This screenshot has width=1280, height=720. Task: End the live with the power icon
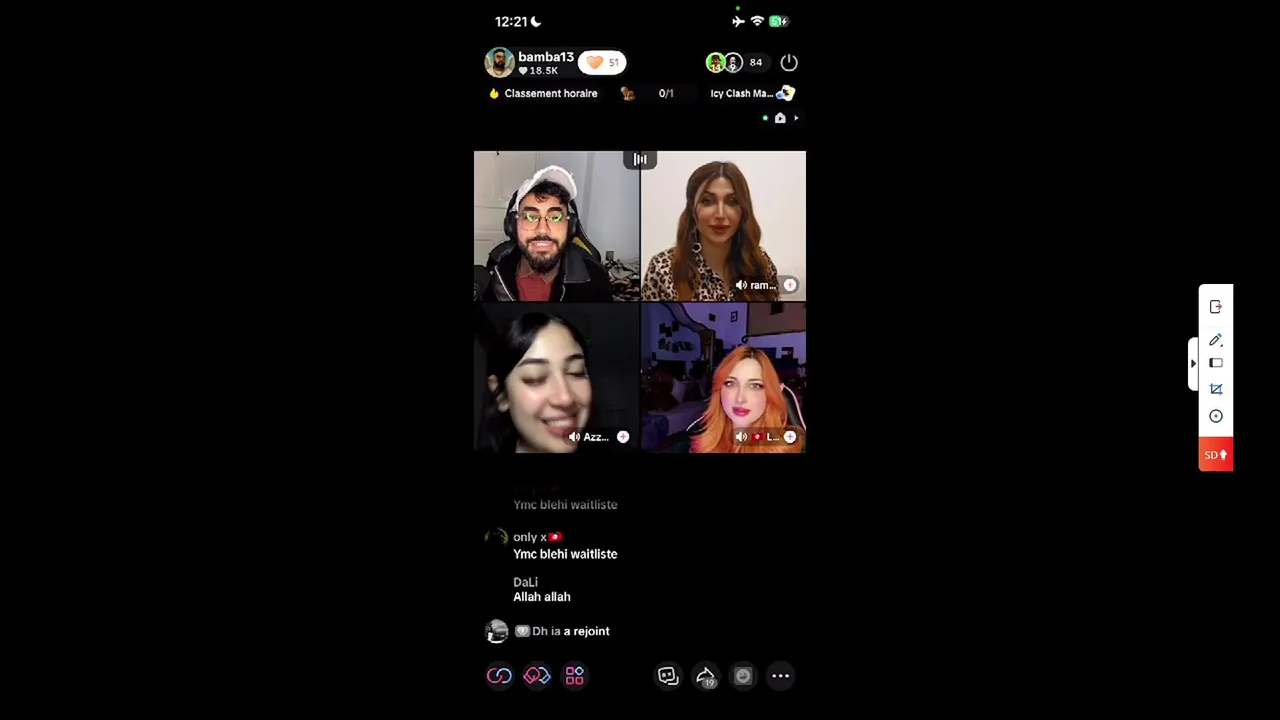789,62
